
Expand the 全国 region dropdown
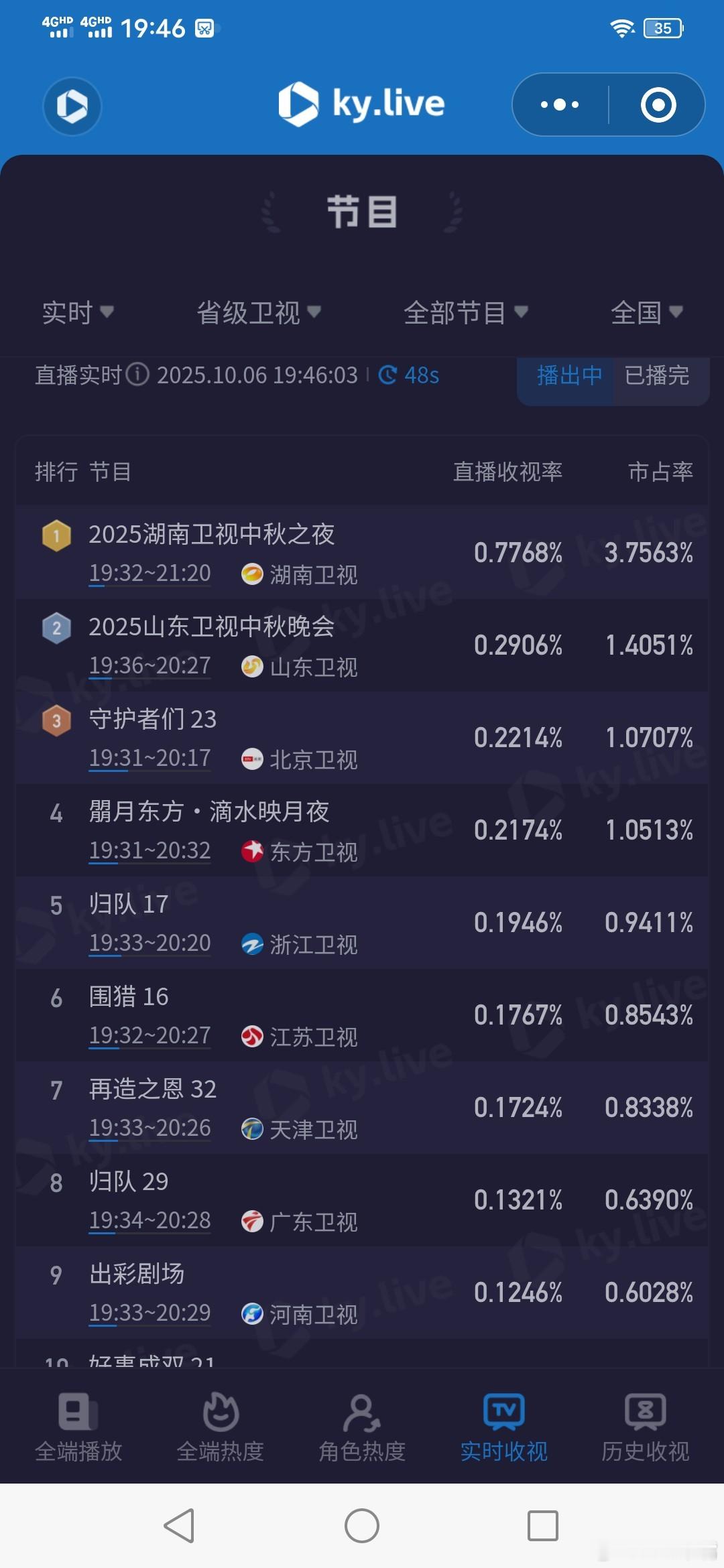(x=647, y=312)
